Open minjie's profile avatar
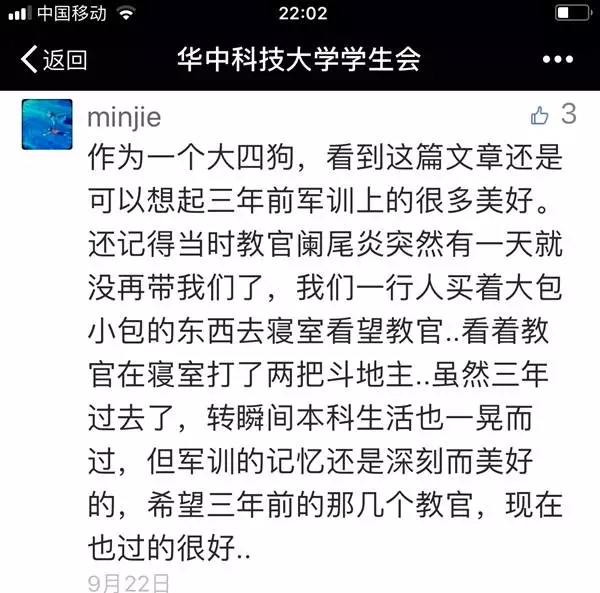 tap(46, 126)
